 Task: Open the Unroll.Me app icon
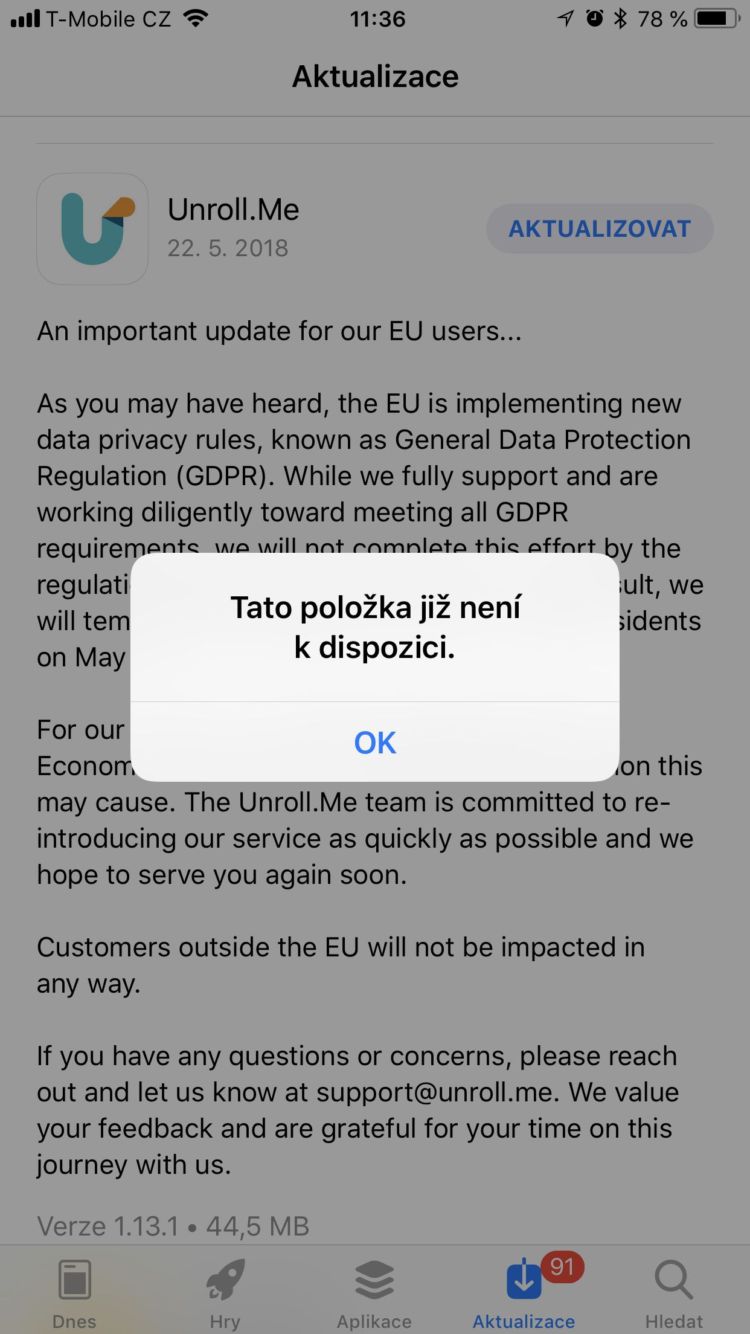coord(92,229)
